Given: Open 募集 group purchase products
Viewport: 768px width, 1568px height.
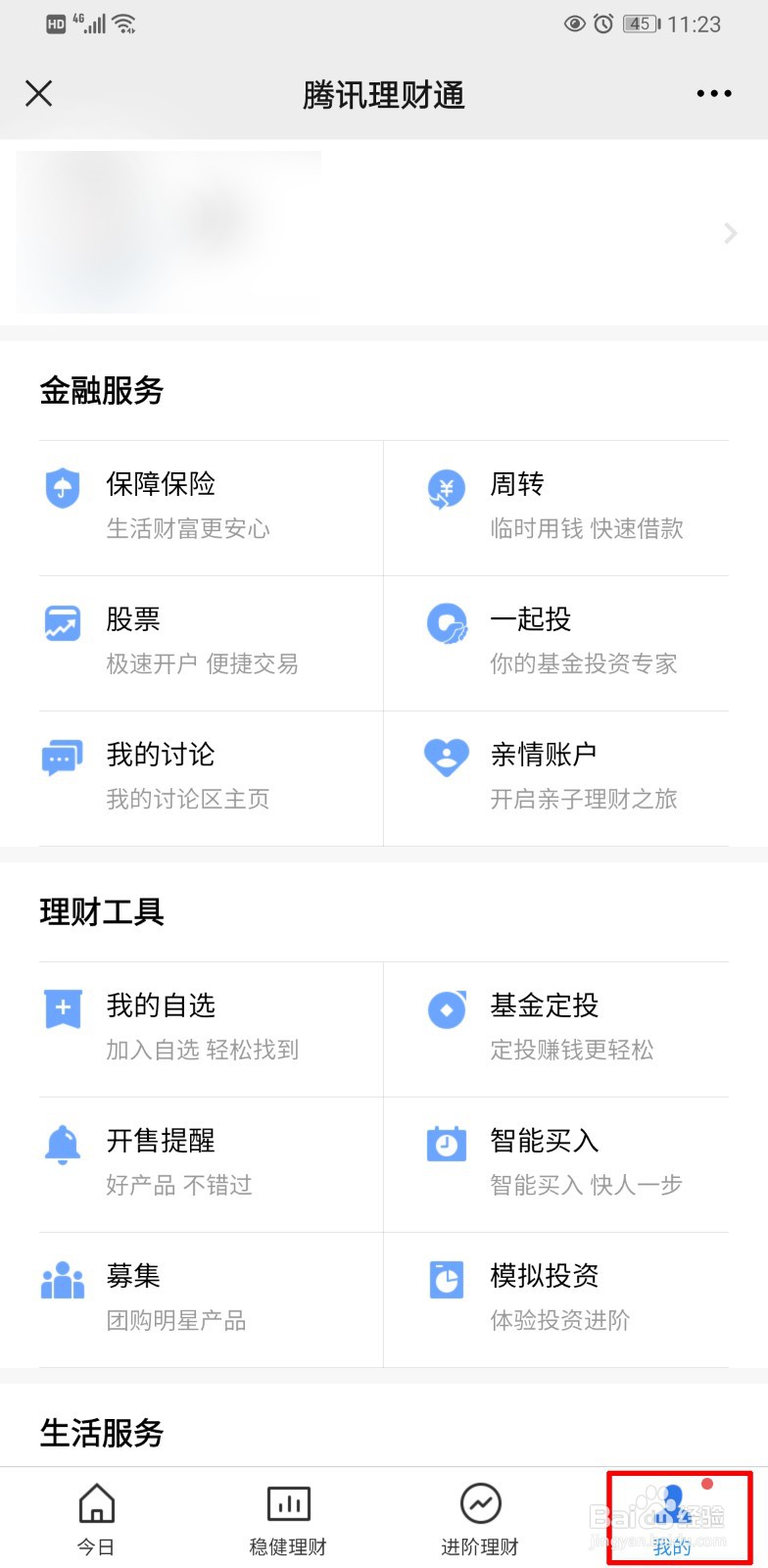Looking at the screenshot, I should [211, 1298].
